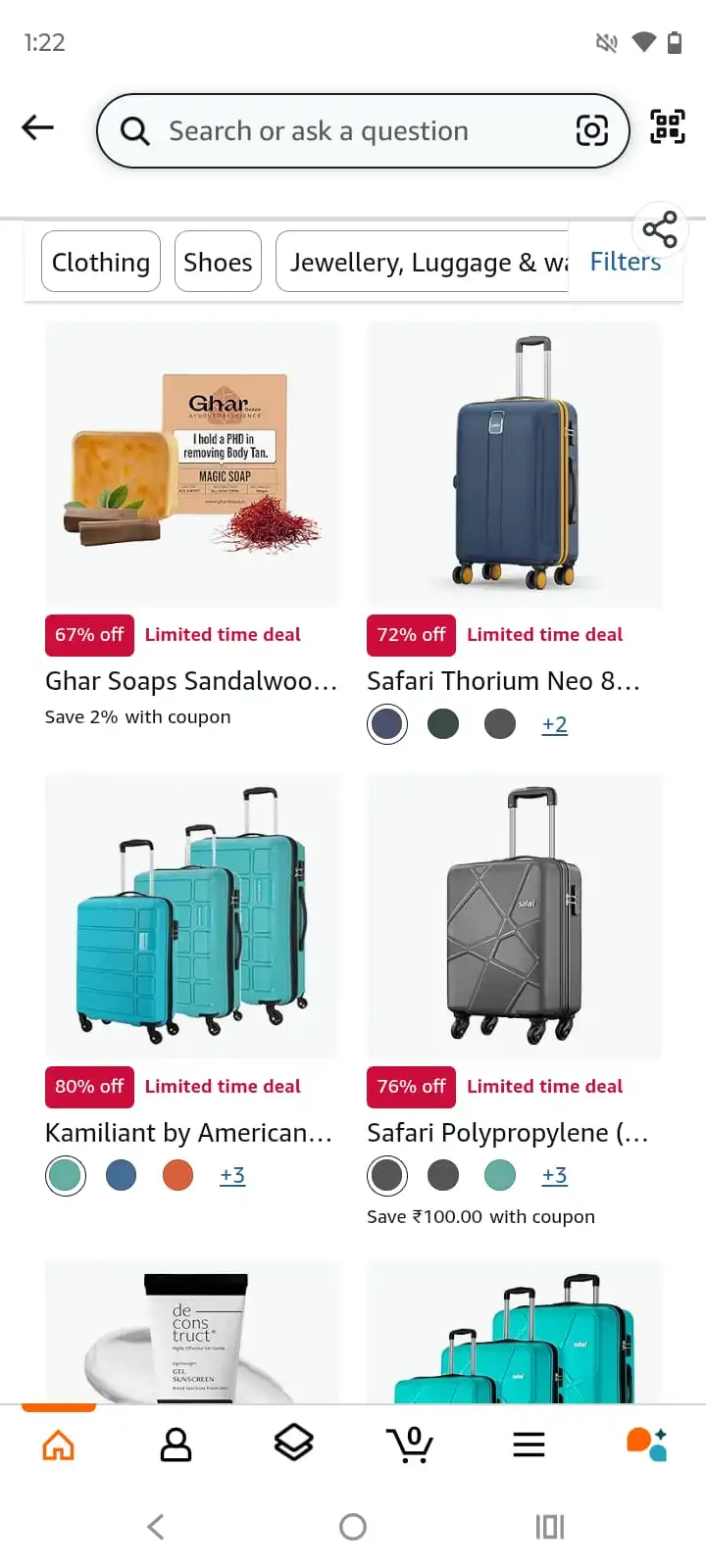
Task: Select the Shoes category chip
Action: pyautogui.click(x=218, y=262)
